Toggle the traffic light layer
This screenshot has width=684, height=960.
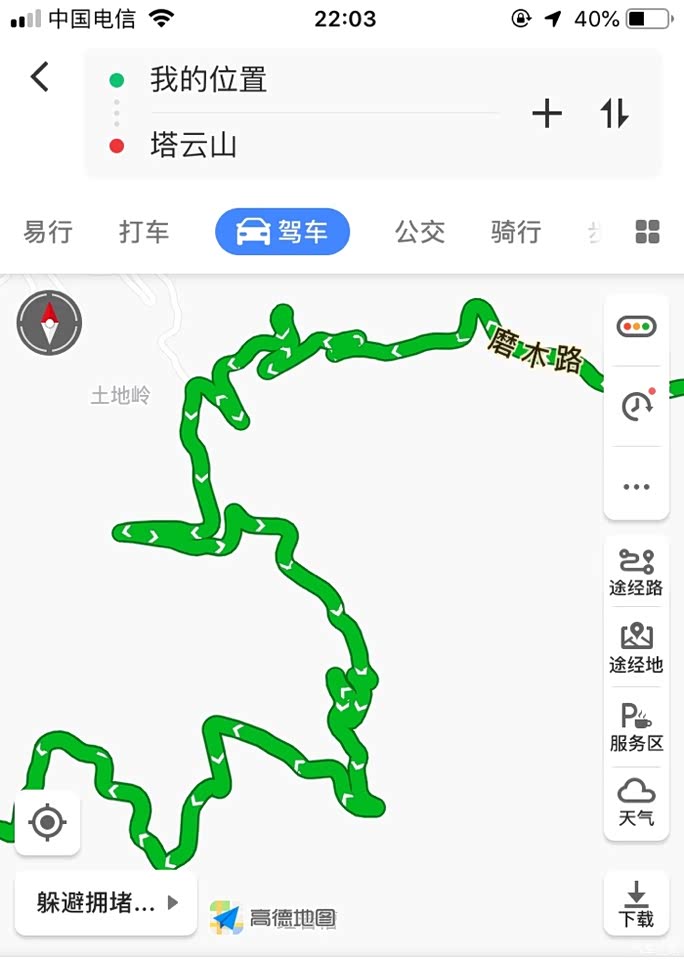tap(636, 326)
